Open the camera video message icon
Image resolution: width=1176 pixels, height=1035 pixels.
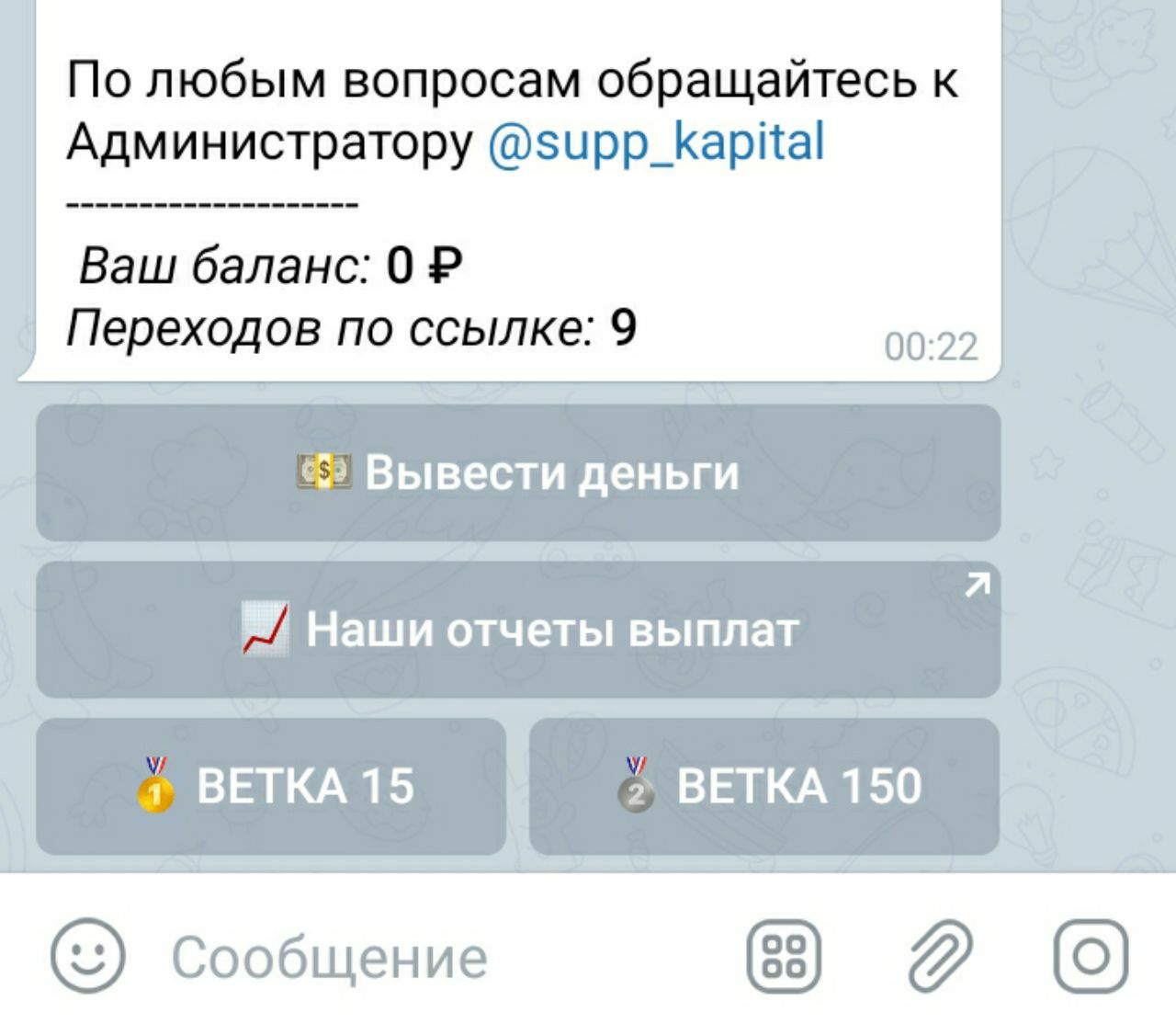tap(1091, 956)
